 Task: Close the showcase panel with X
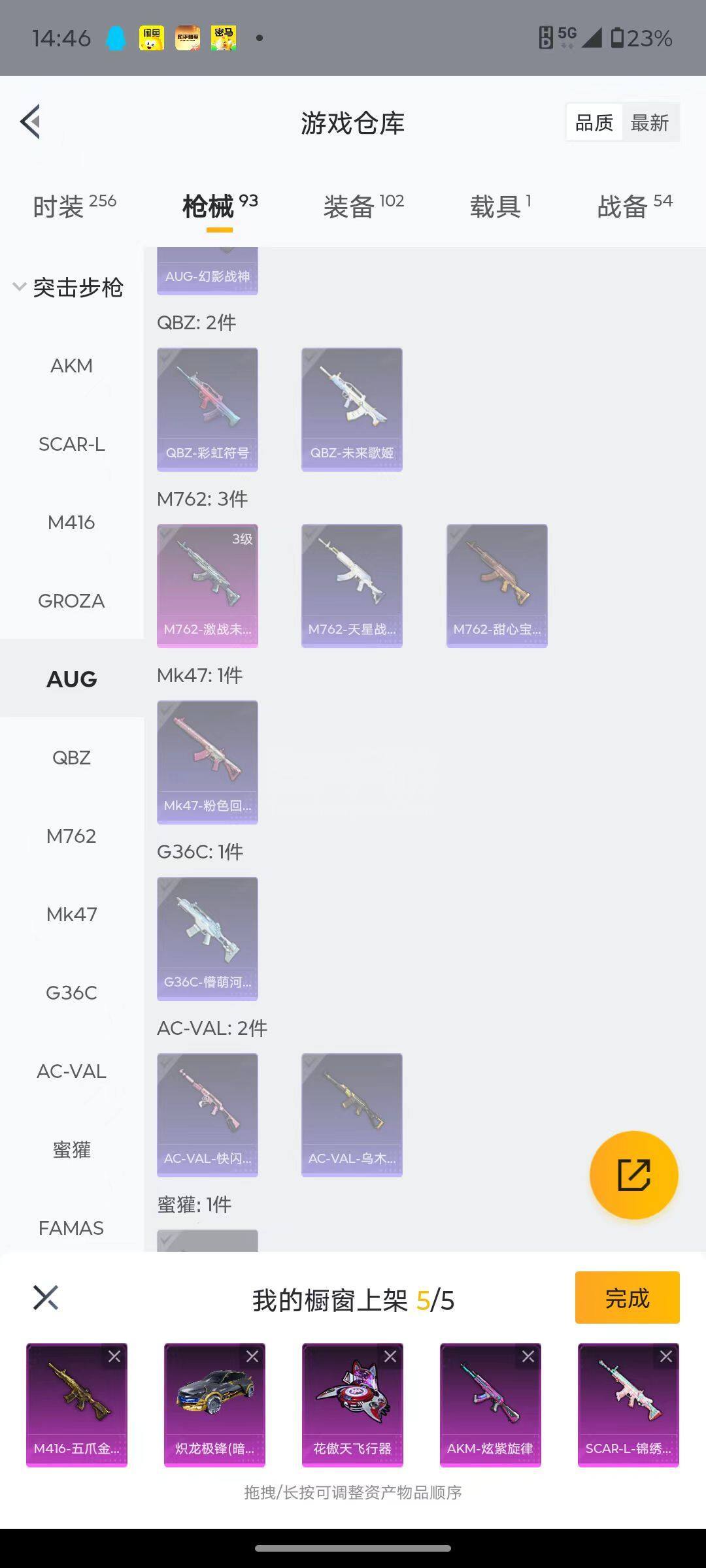[x=46, y=1298]
